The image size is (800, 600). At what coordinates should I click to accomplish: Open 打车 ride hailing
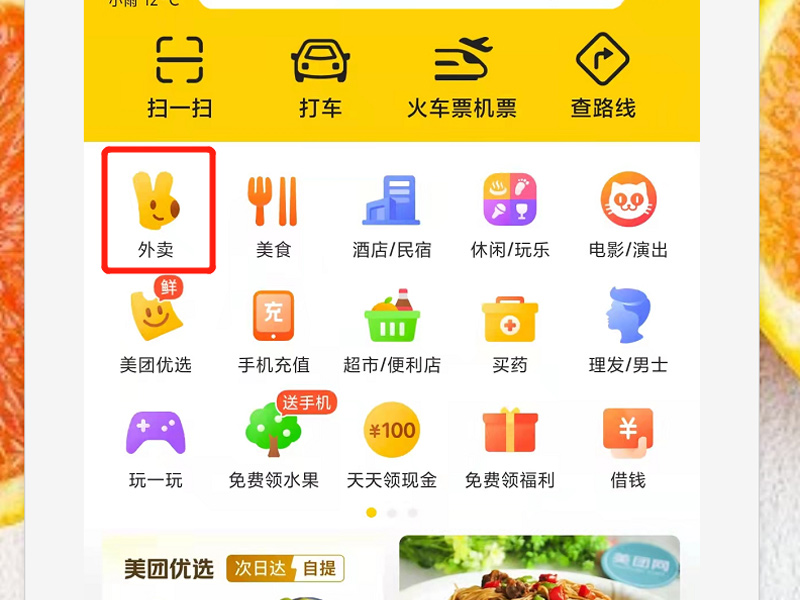[320, 78]
